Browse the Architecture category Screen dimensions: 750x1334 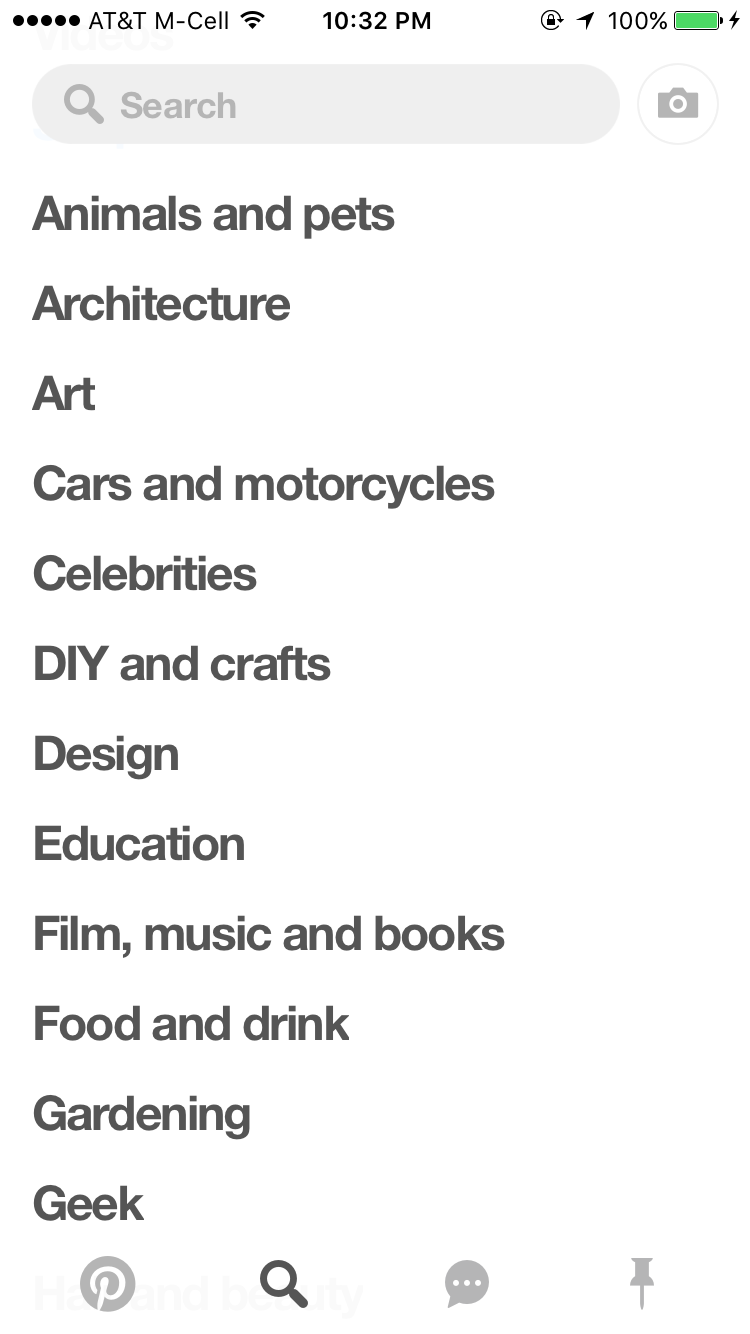tap(162, 304)
